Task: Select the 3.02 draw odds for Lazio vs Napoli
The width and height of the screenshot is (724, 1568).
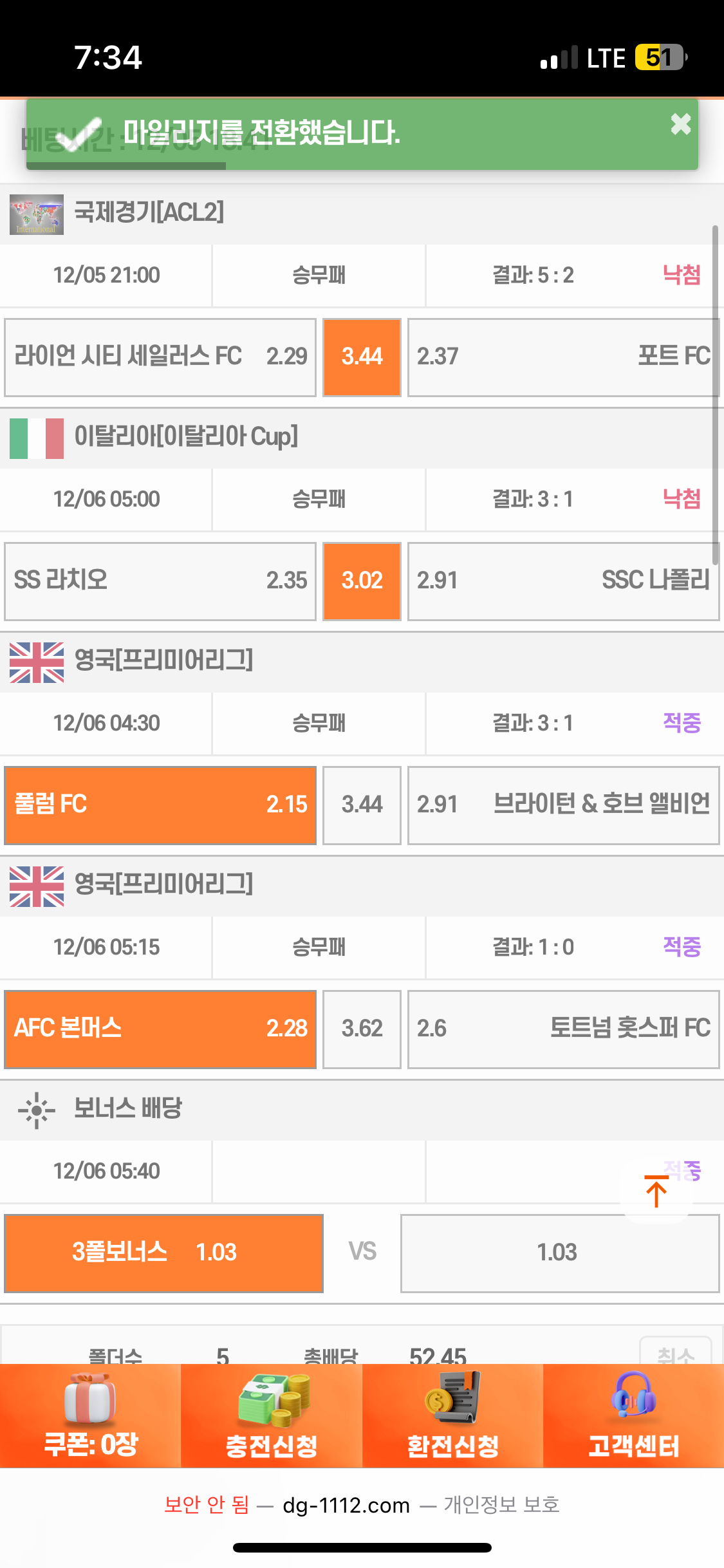Action: coord(362,581)
